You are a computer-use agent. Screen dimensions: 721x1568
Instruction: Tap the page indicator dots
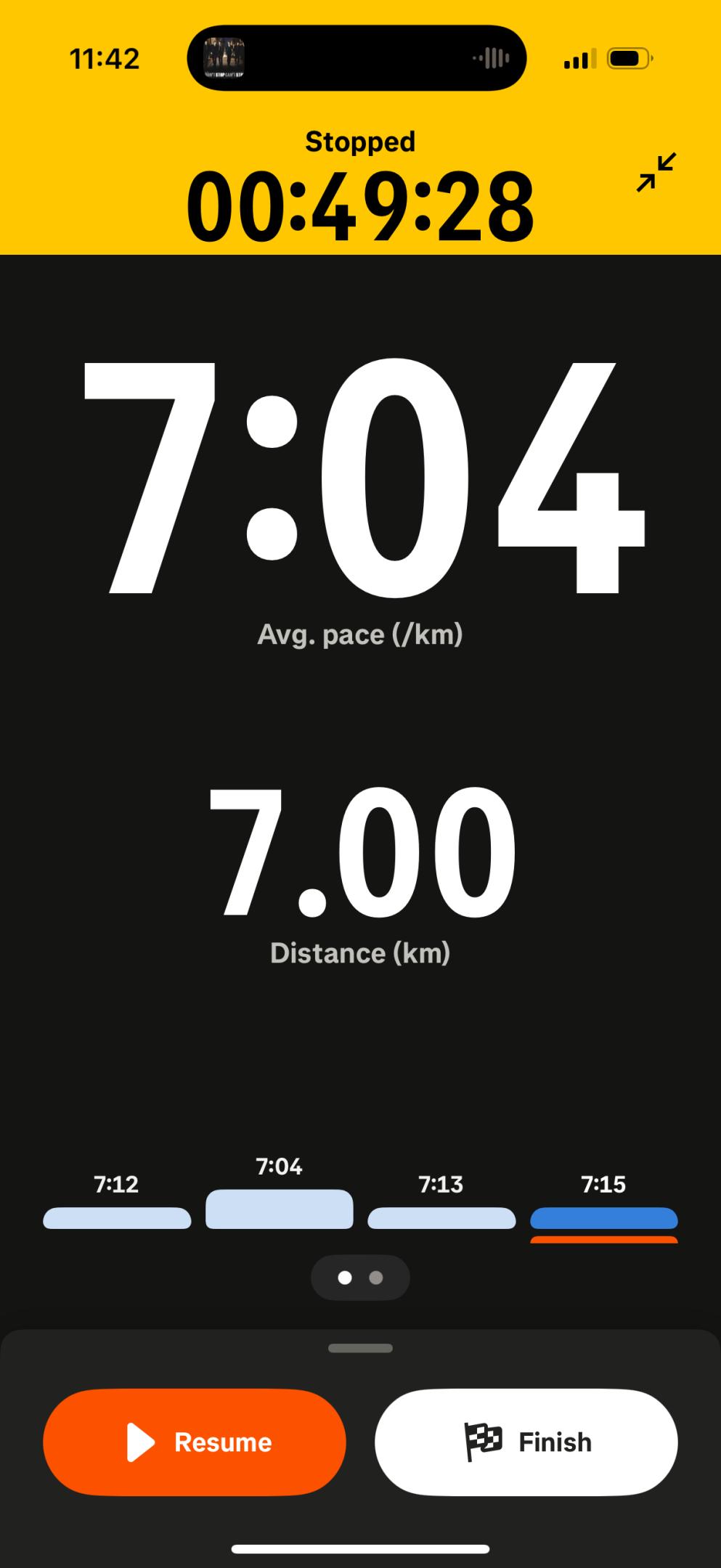360,1278
